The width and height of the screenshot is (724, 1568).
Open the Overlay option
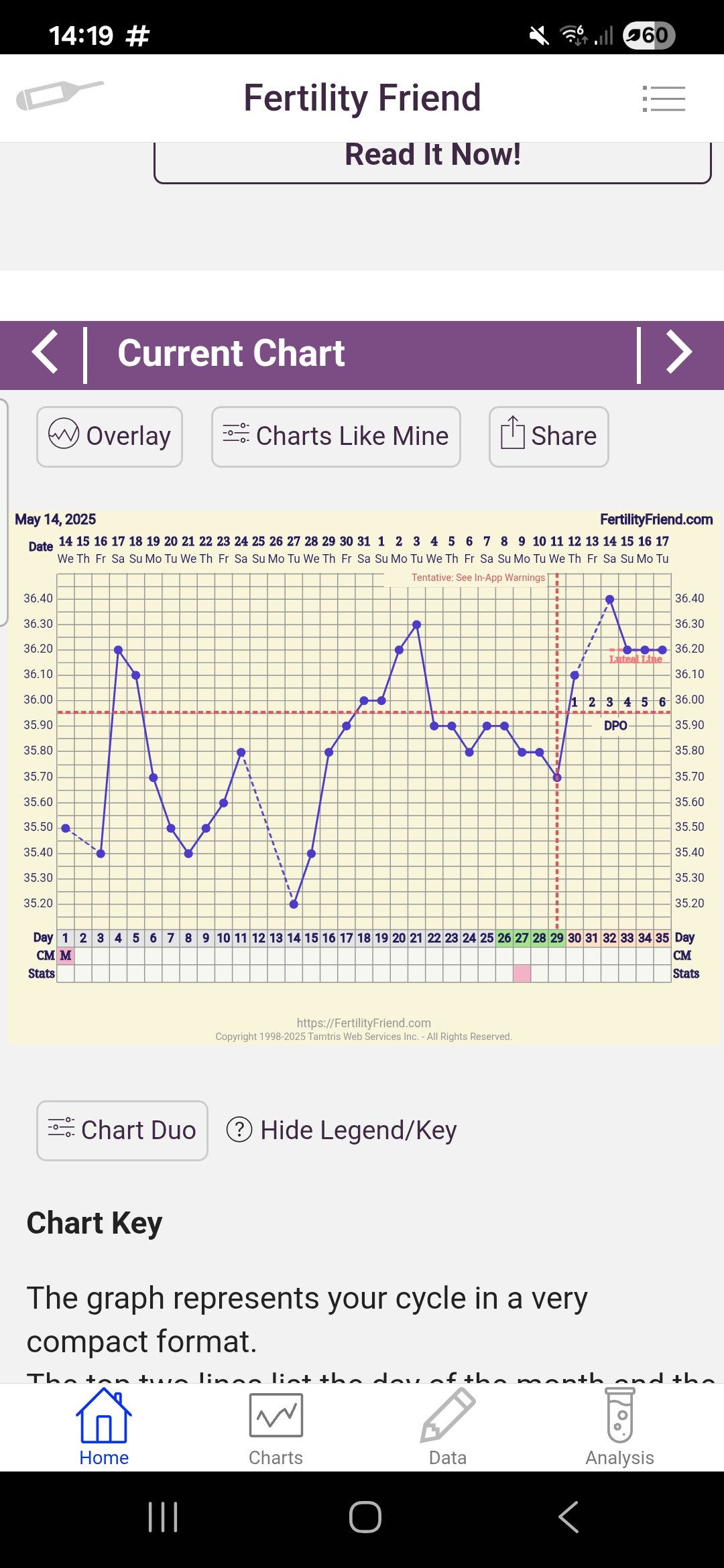click(x=109, y=436)
